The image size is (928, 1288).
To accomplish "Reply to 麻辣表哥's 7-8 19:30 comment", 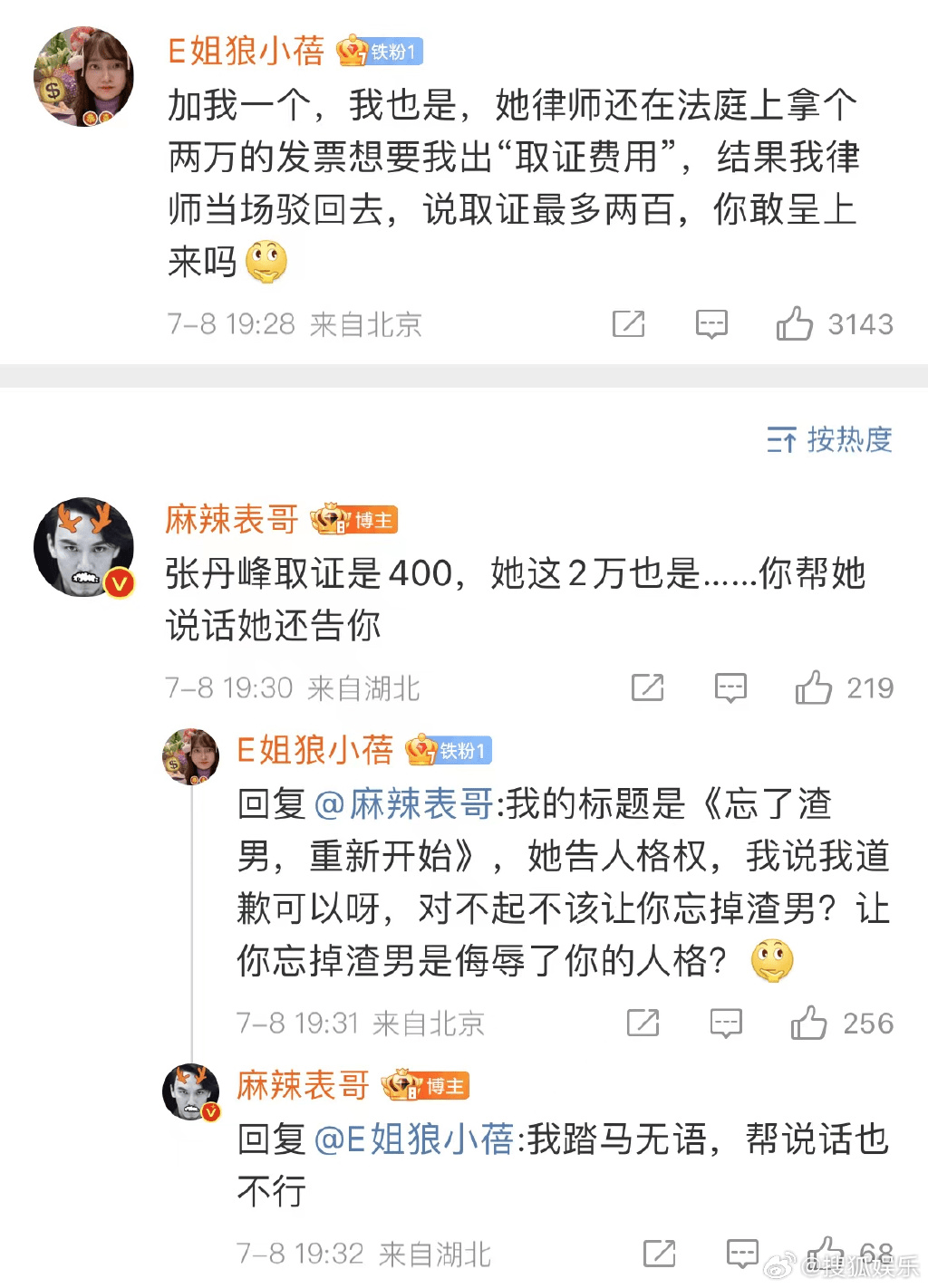I will (x=730, y=687).
